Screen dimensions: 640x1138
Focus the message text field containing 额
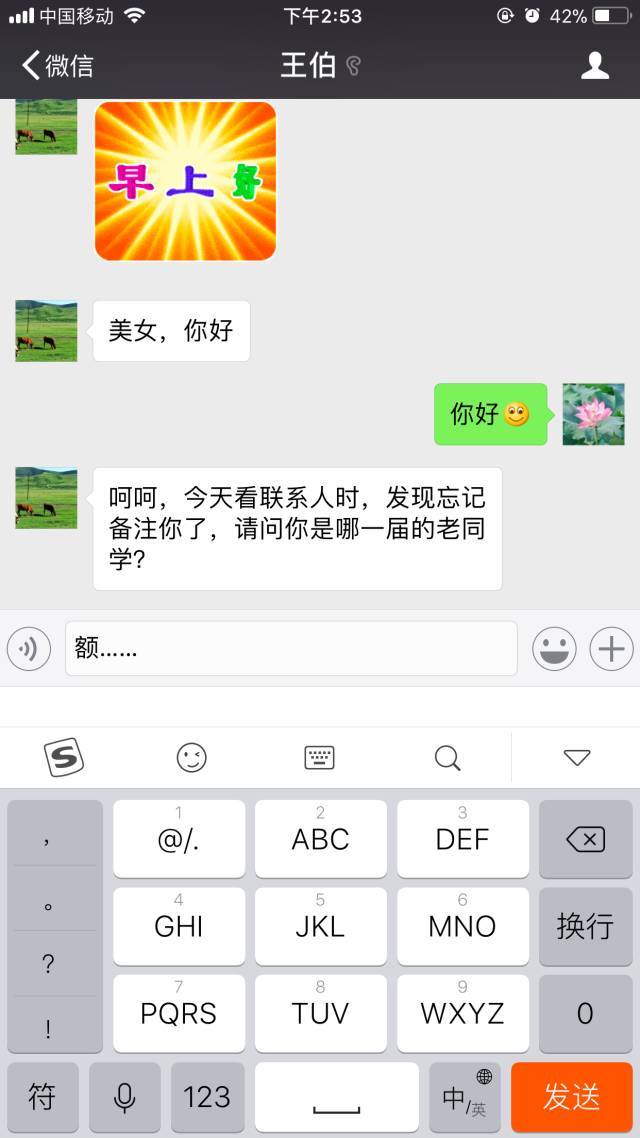click(x=290, y=649)
